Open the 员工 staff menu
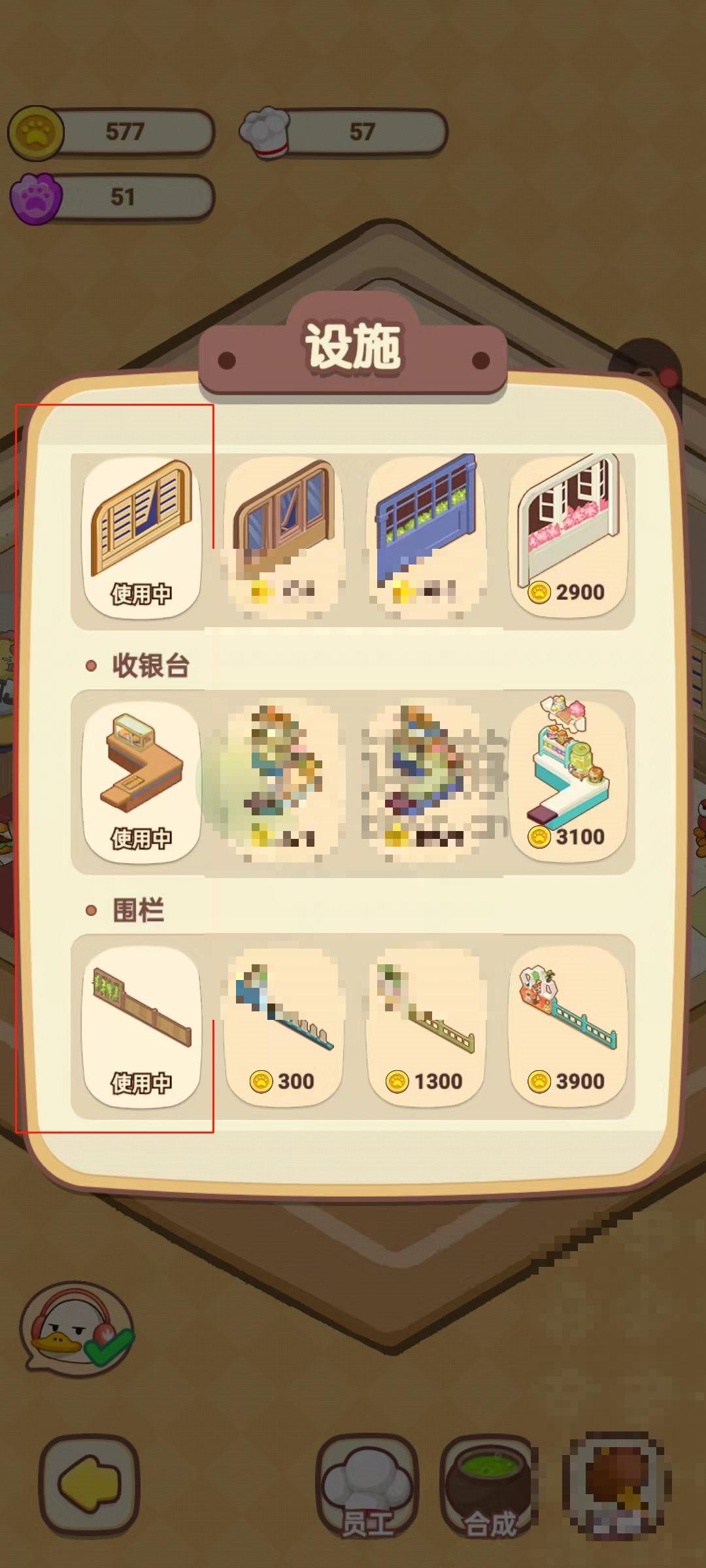 pos(367,1484)
